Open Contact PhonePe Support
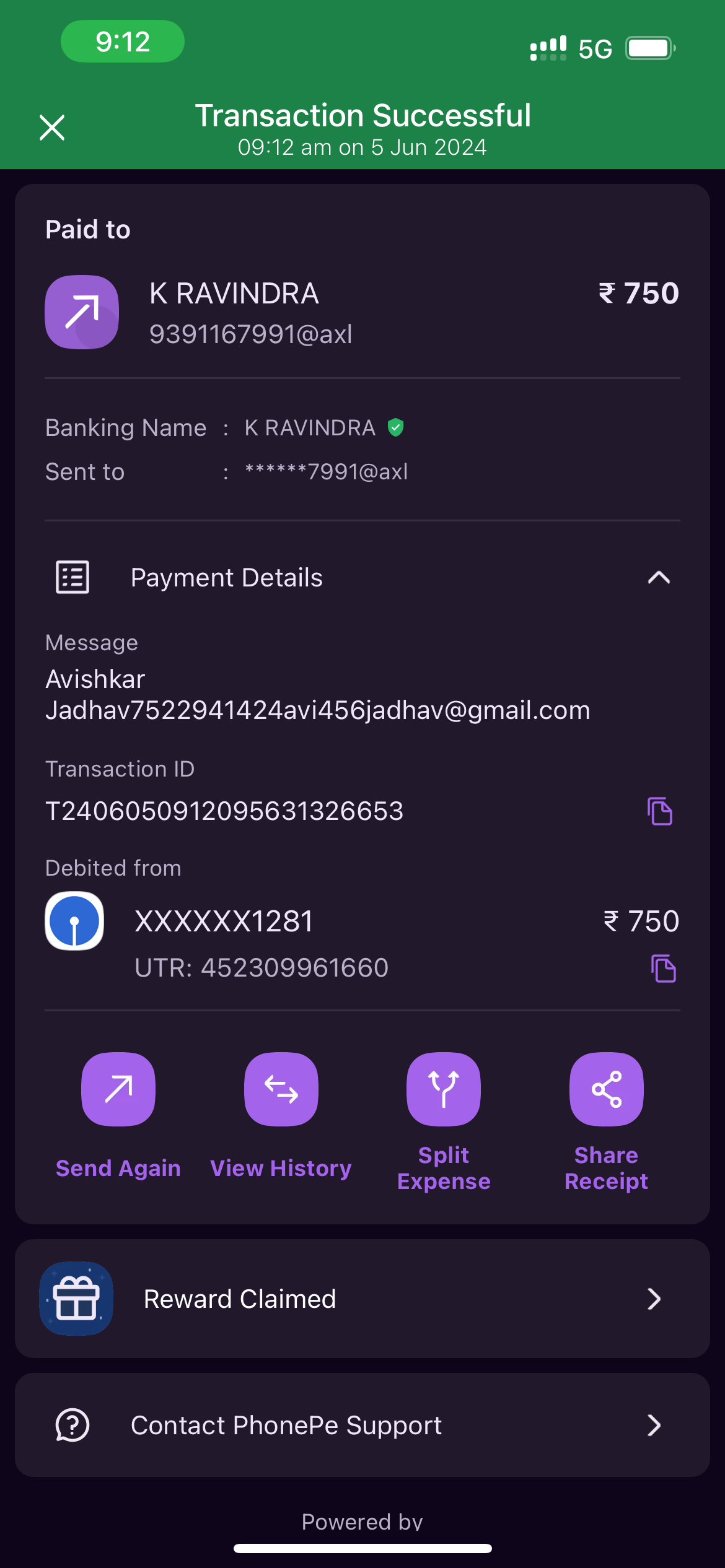 click(362, 1425)
